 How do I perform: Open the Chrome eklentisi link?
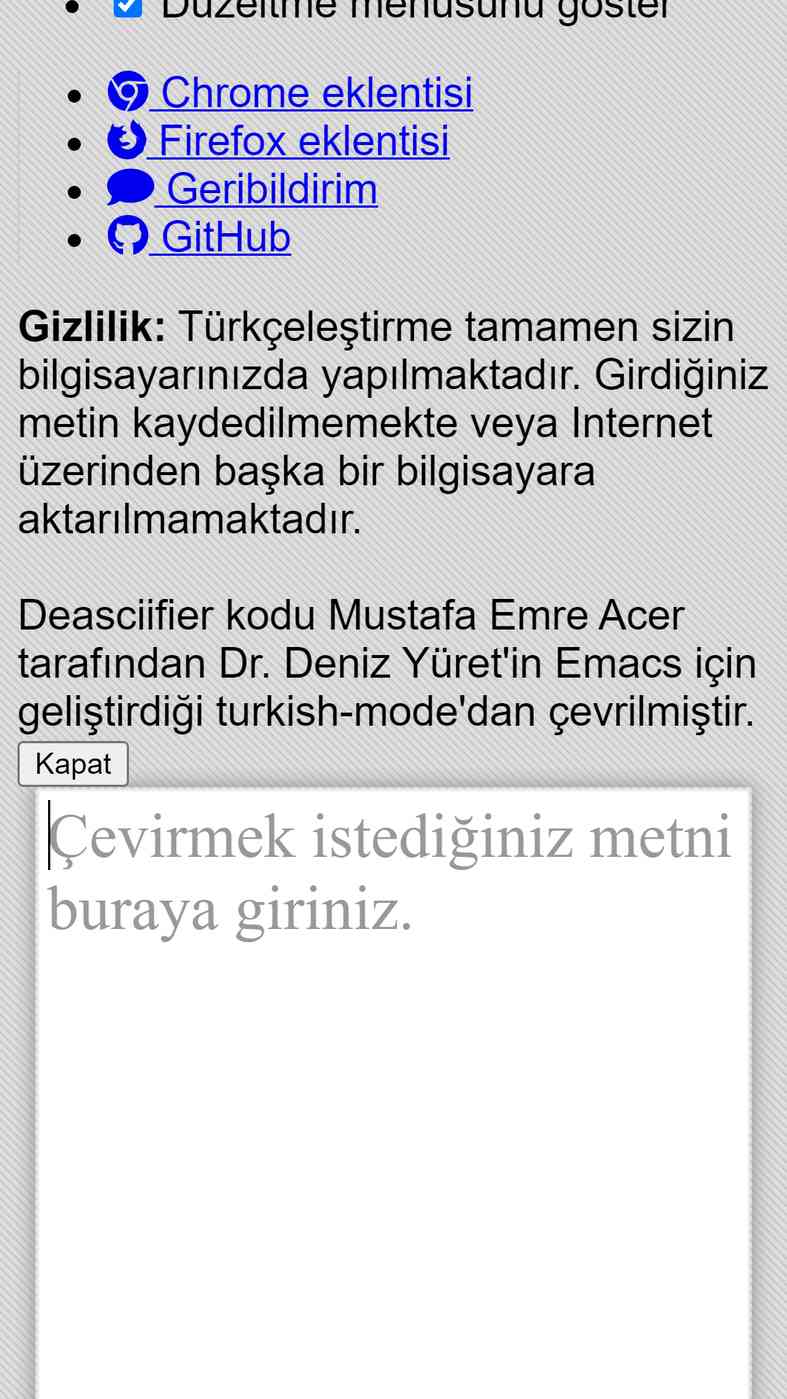point(290,93)
